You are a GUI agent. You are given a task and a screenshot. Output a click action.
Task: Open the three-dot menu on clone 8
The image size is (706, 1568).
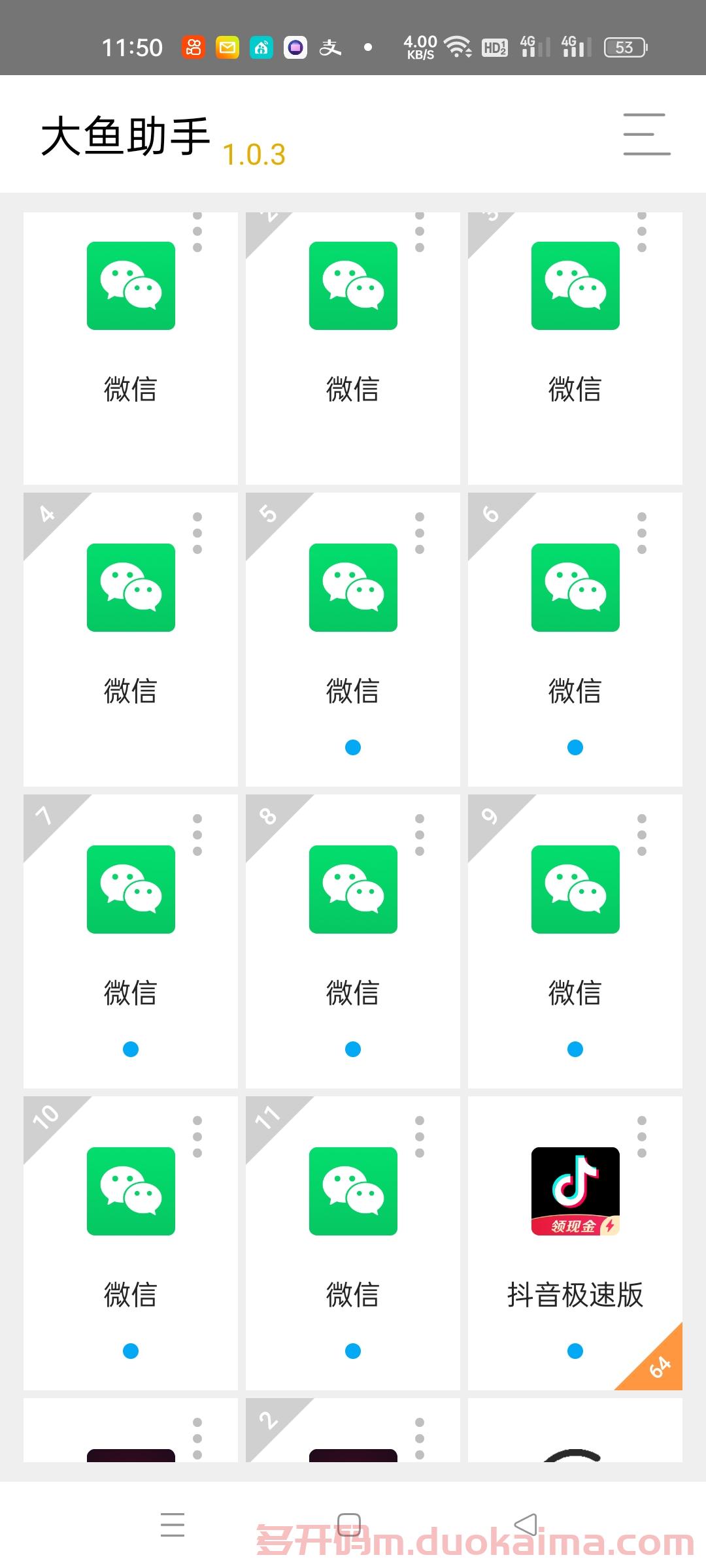pyautogui.click(x=420, y=833)
